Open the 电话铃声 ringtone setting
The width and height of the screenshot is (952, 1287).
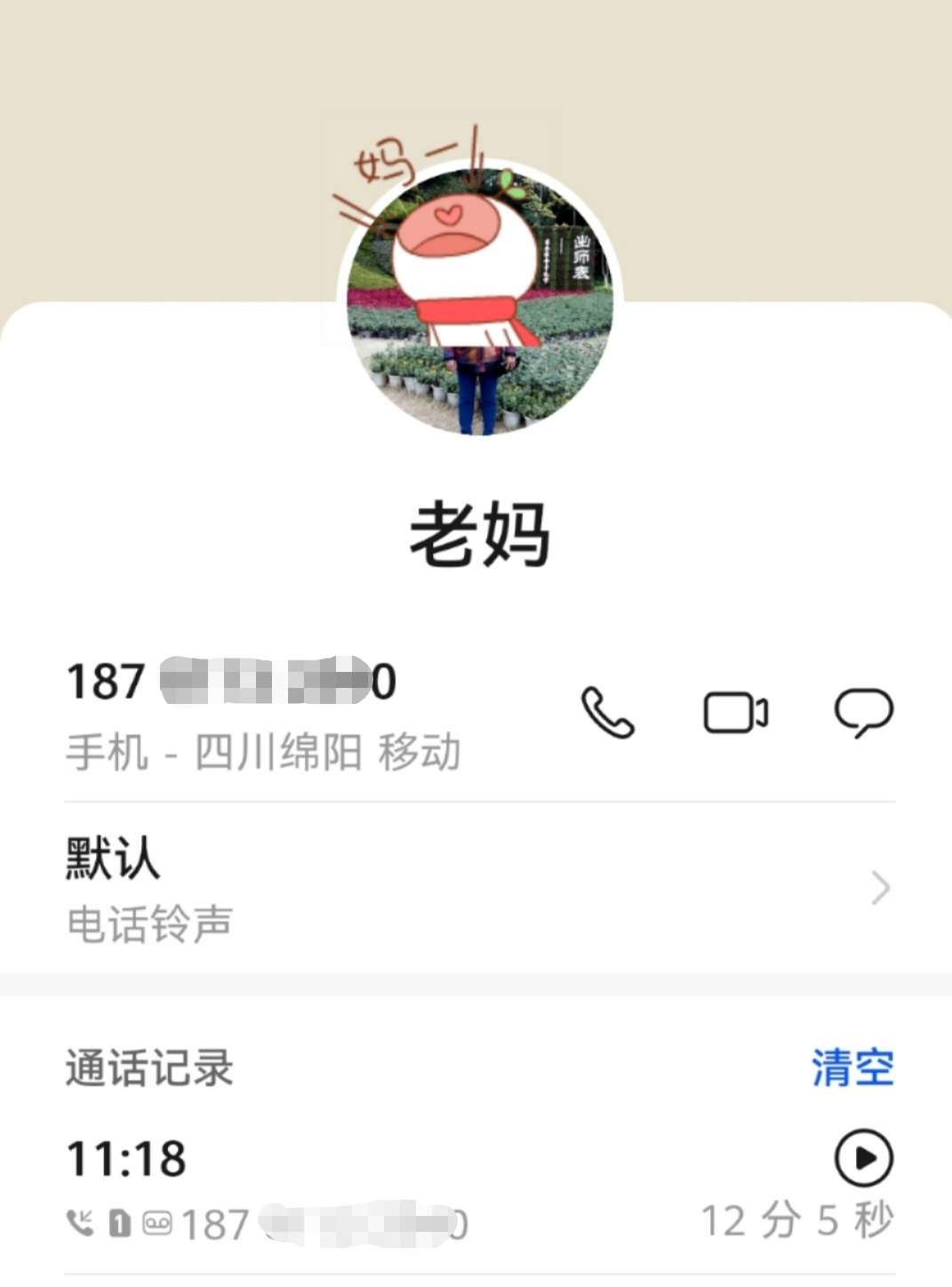tap(478, 888)
